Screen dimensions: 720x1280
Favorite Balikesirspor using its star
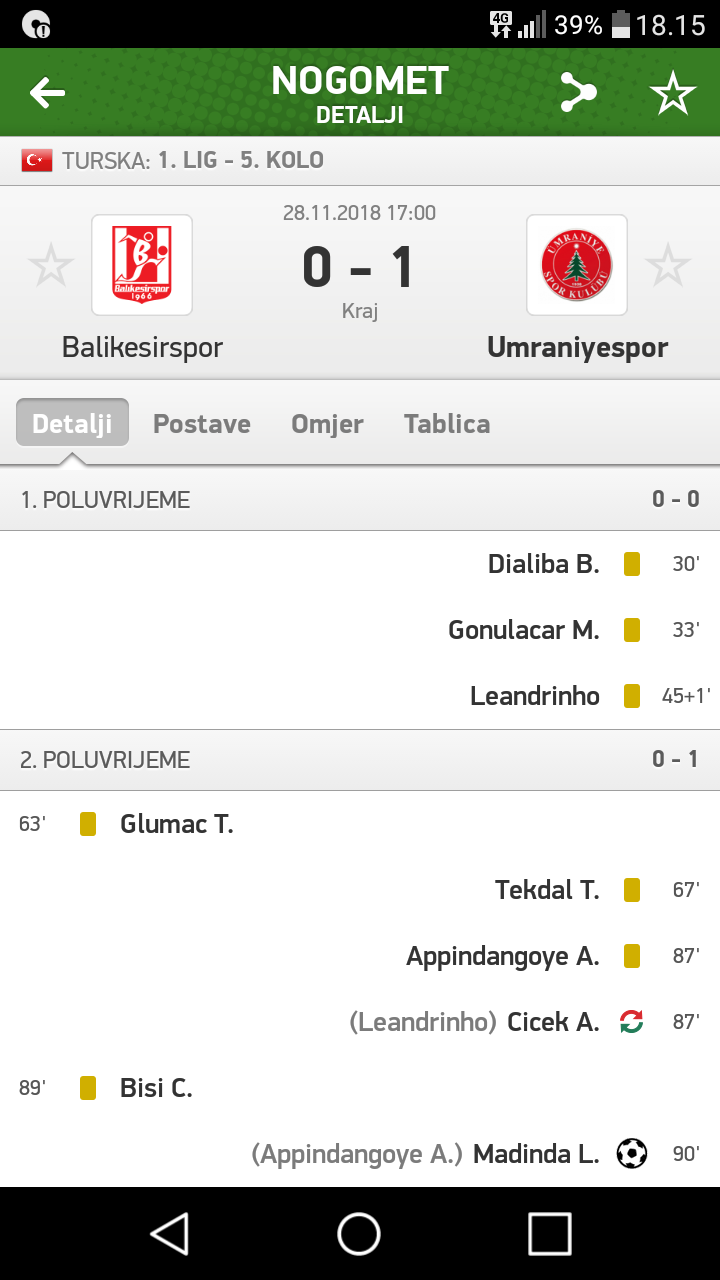tap(50, 266)
